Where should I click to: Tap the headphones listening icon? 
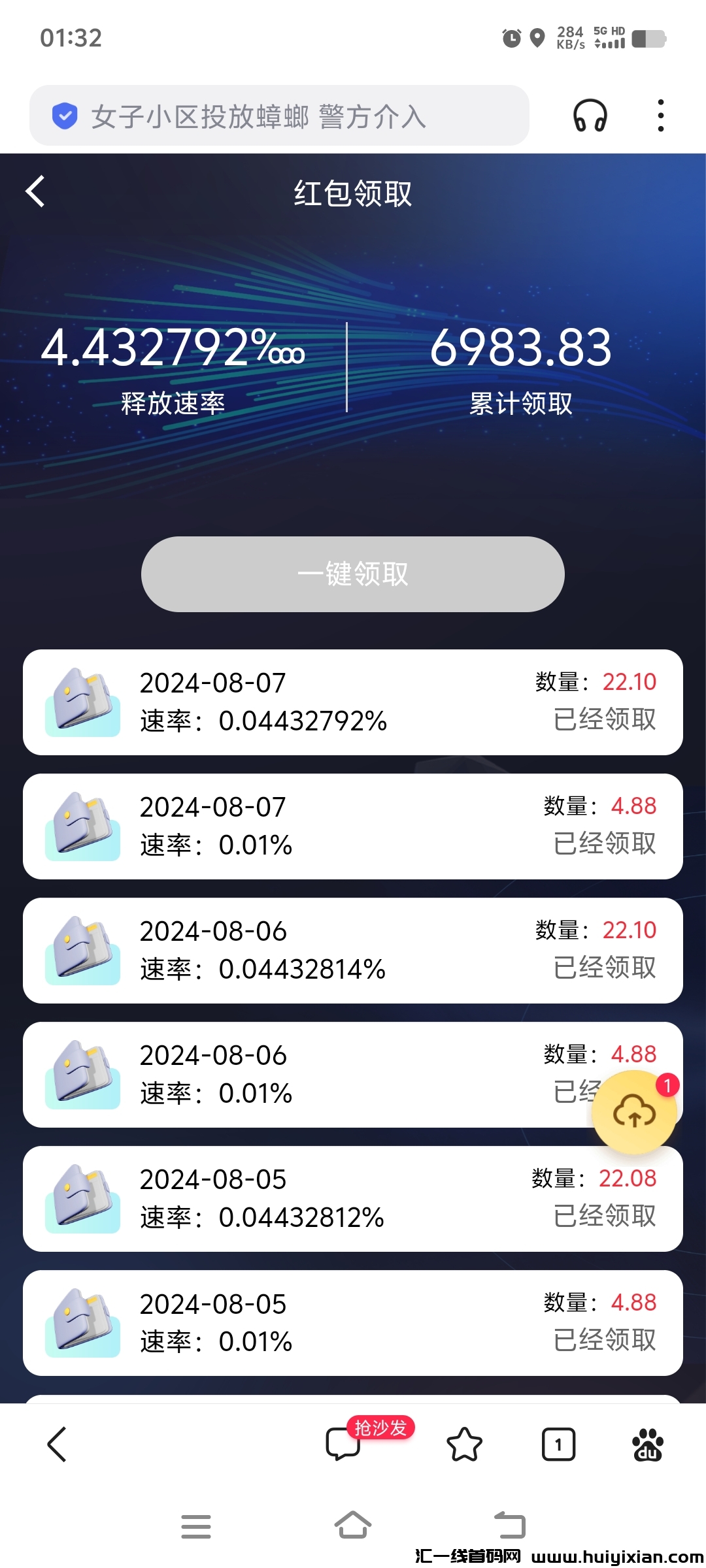(589, 115)
